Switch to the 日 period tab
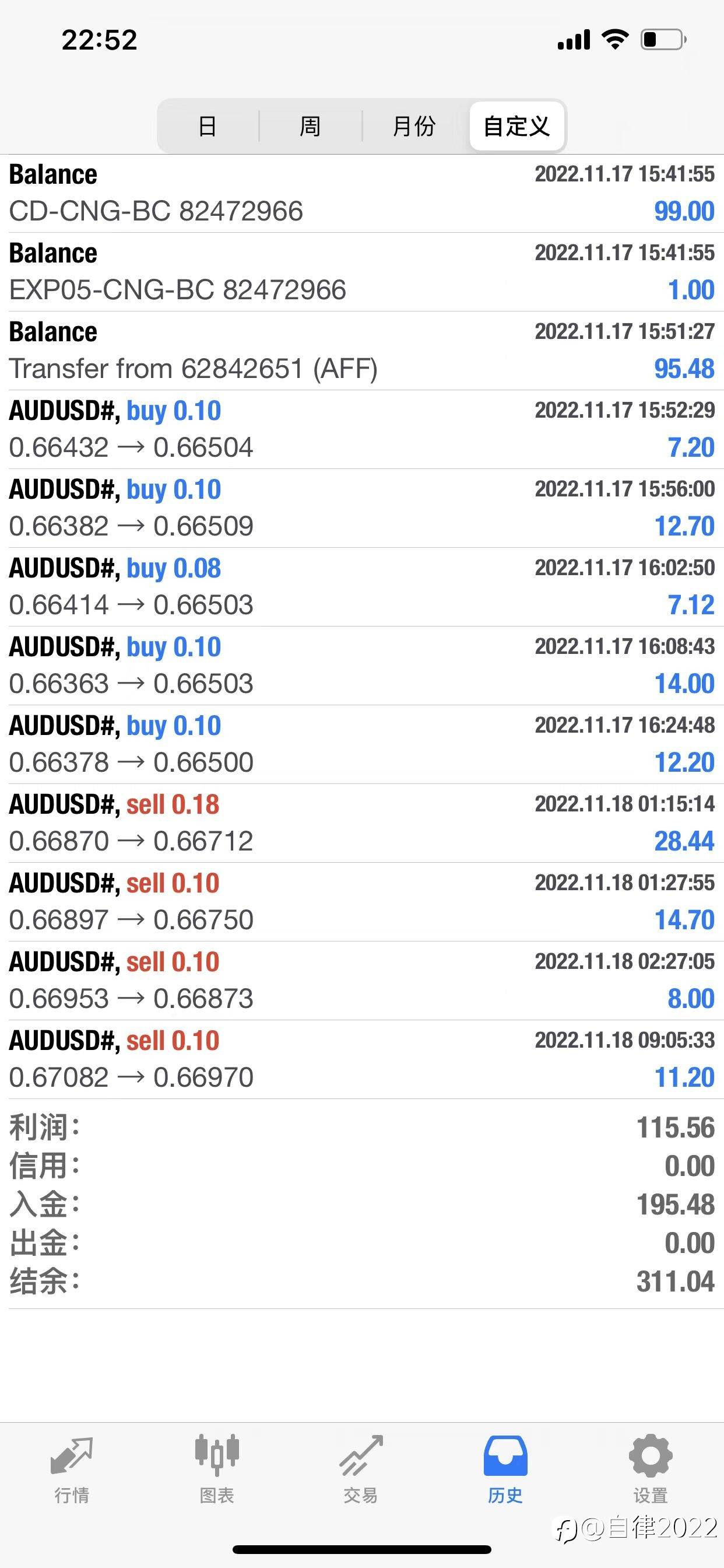 coord(208,126)
